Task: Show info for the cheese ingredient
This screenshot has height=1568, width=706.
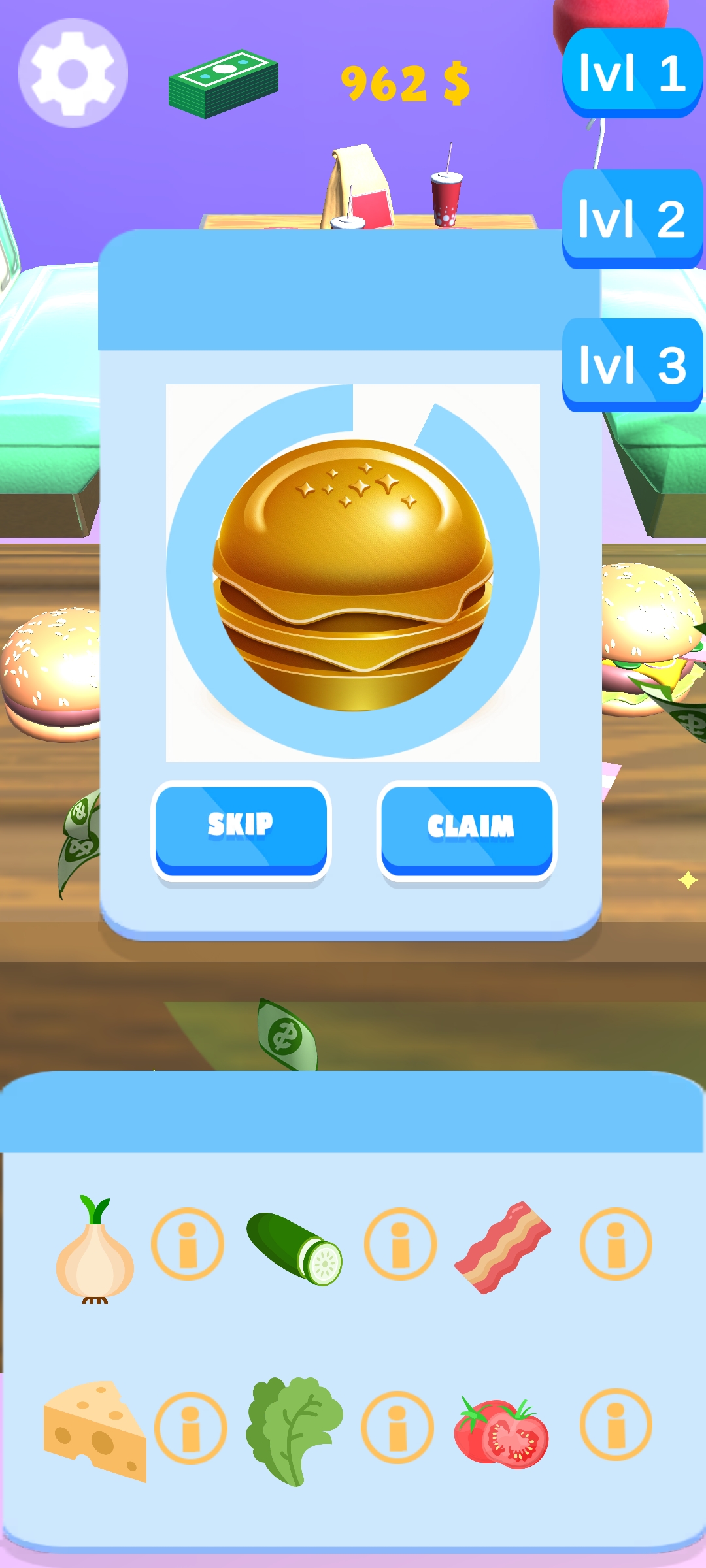Action: click(190, 1428)
